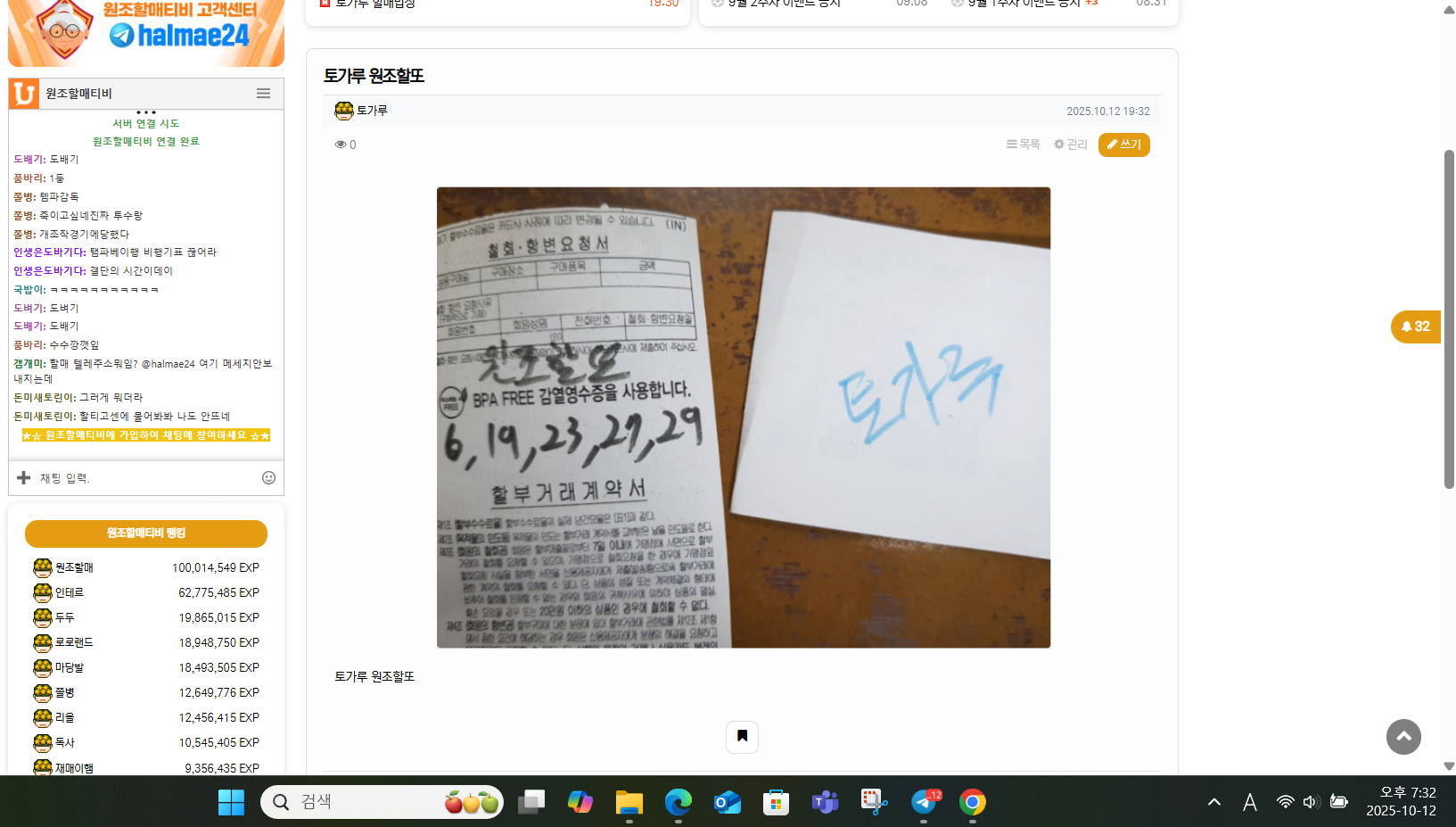Tap the 쓰기 write button
Viewport: 1456px width, 827px height.
point(1123,145)
